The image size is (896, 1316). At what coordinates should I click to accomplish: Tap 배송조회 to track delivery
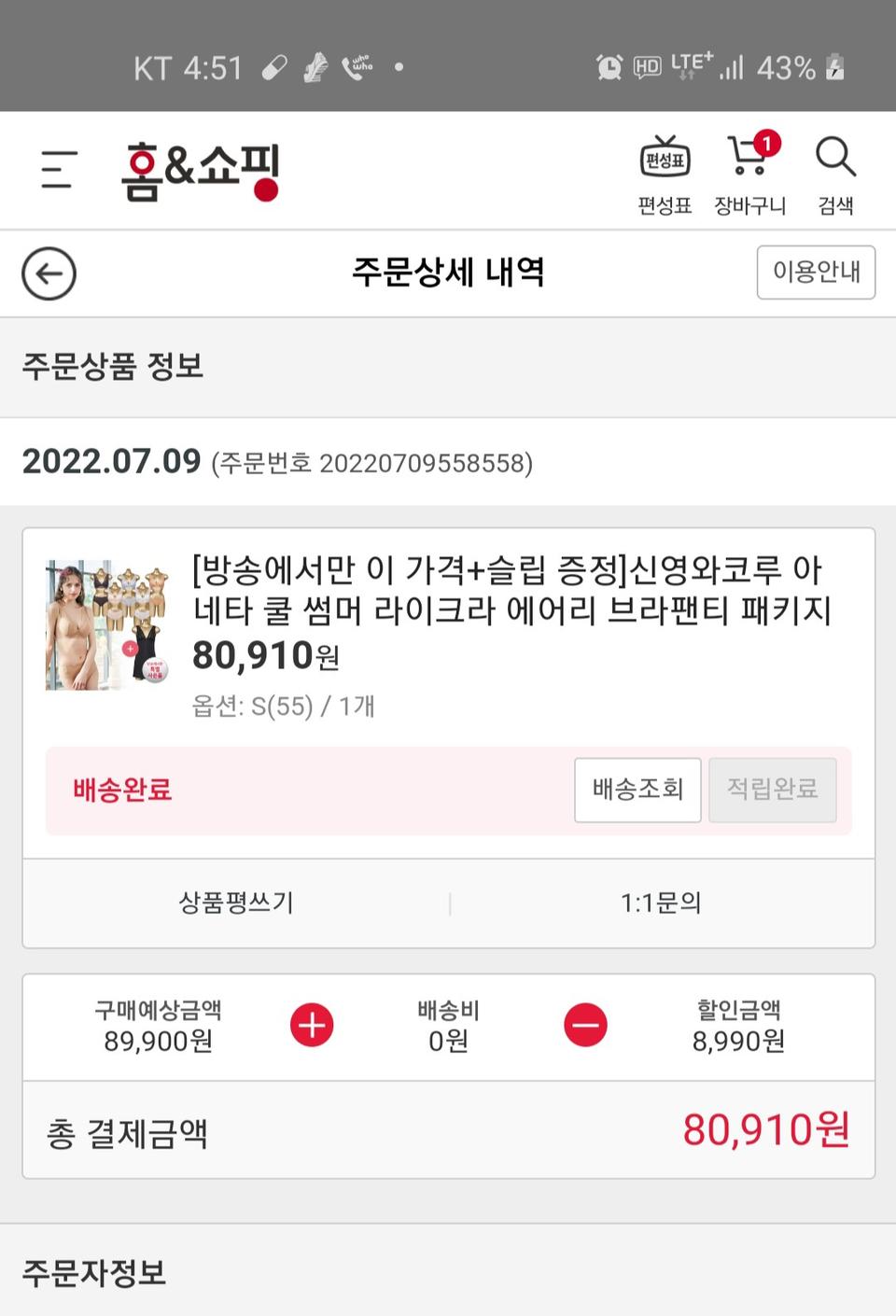click(637, 790)
